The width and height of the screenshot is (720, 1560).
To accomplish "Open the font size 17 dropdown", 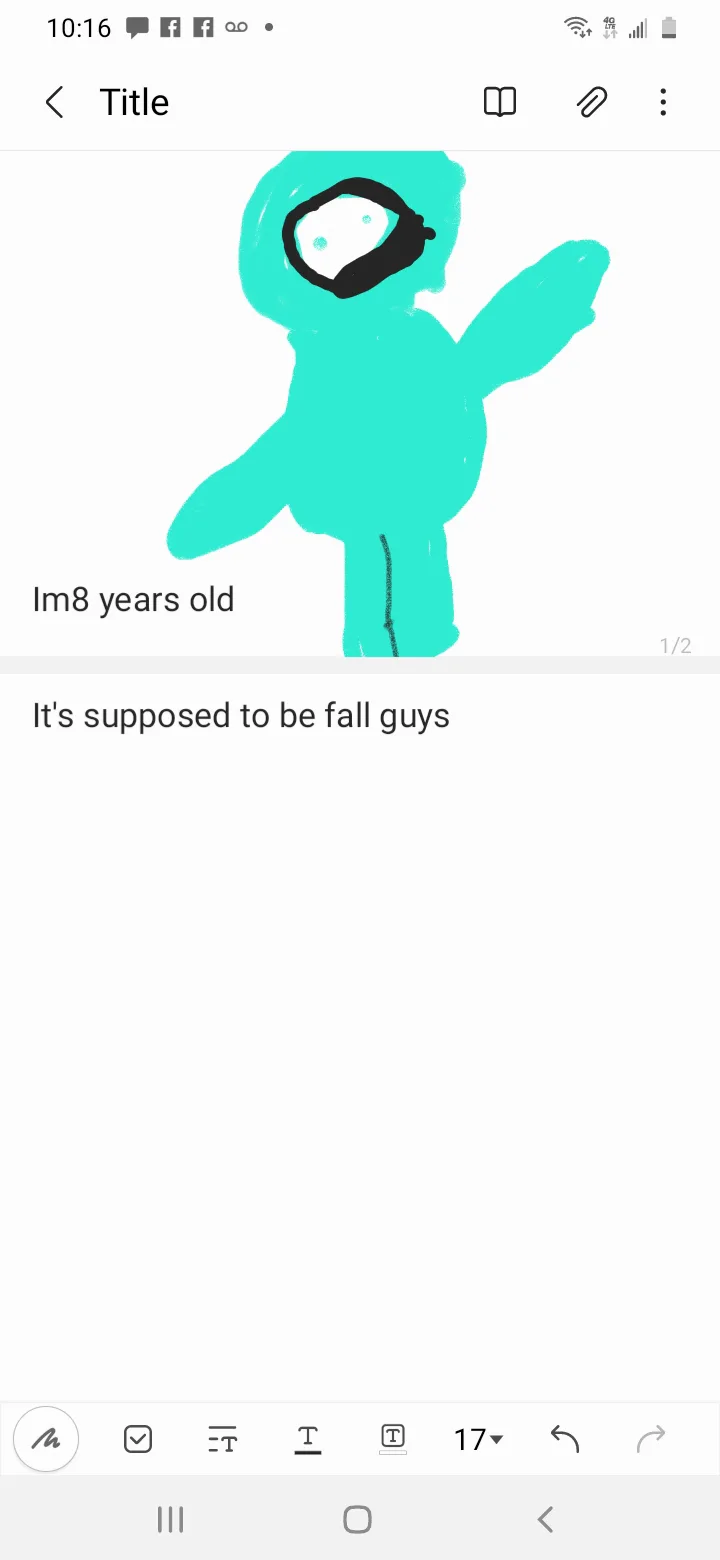I will click(x=478, y=1439).
